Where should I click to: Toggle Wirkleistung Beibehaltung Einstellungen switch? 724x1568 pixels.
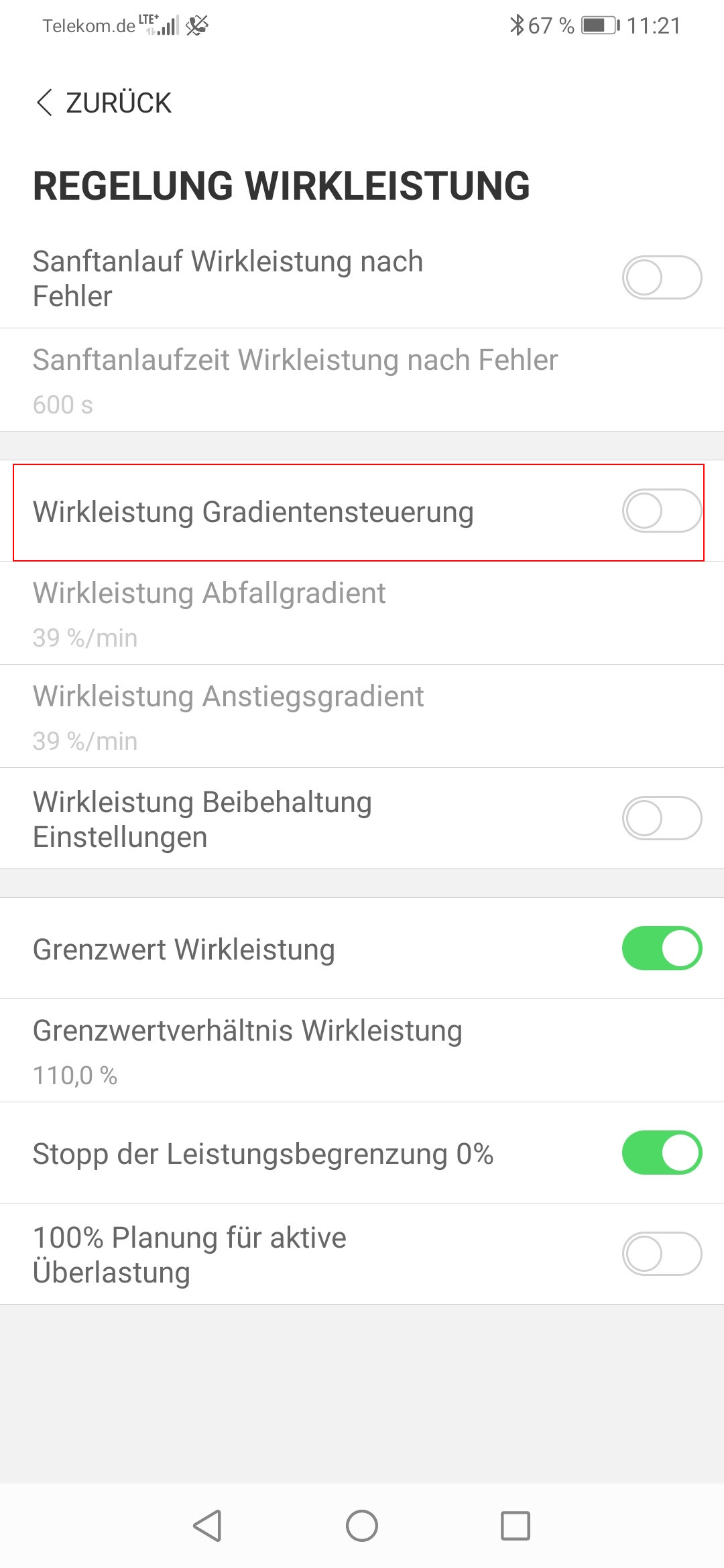click(x=662, y=818)
